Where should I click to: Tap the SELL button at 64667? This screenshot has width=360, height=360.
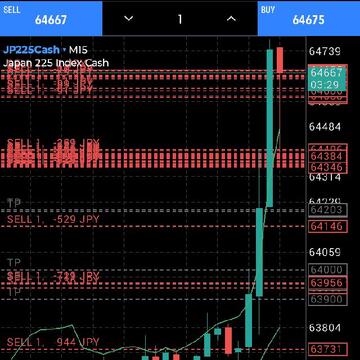click(51, 18)
